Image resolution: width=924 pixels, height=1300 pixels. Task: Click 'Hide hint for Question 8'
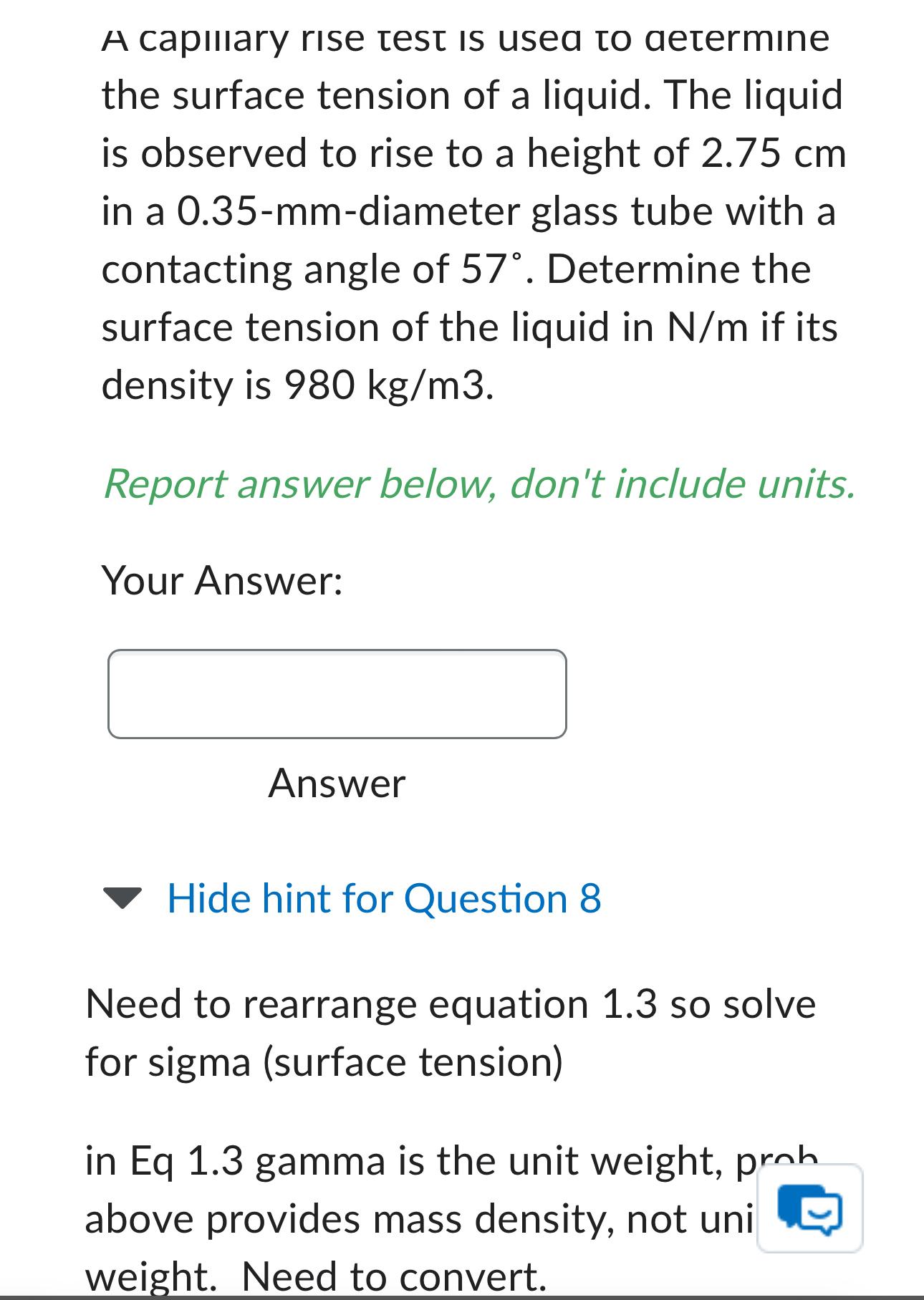[384, 899]
